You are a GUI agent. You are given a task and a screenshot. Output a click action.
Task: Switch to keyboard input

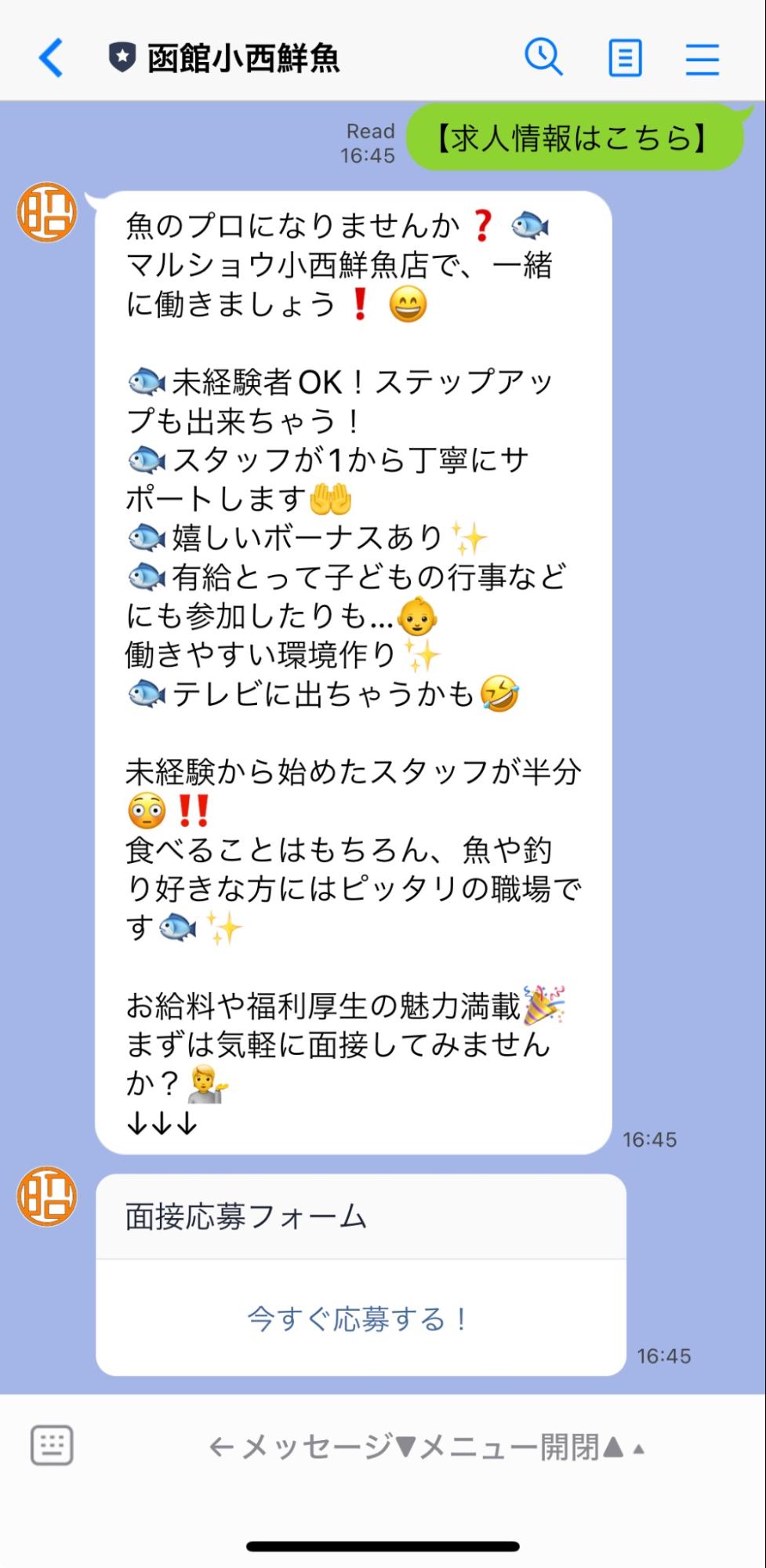[x=52, y=1445]
